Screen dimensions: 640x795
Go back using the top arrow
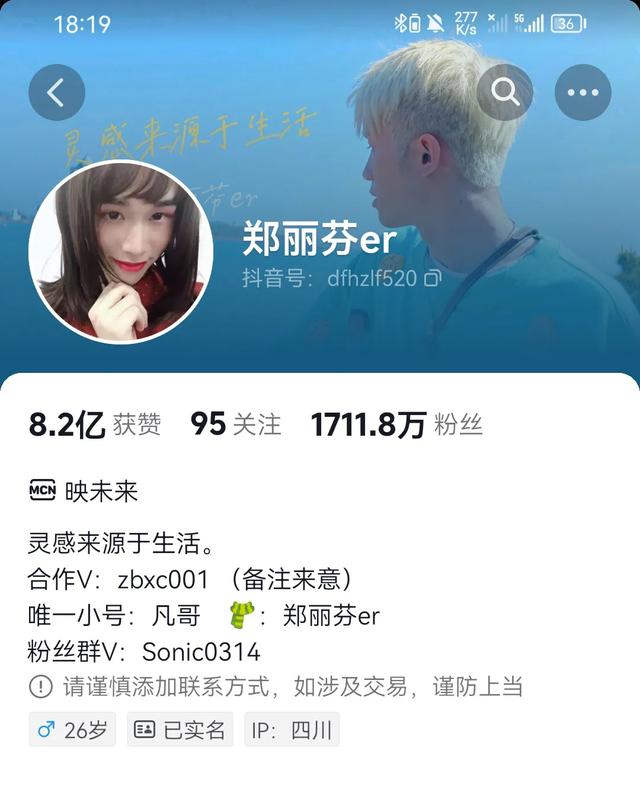click(57, 93)
